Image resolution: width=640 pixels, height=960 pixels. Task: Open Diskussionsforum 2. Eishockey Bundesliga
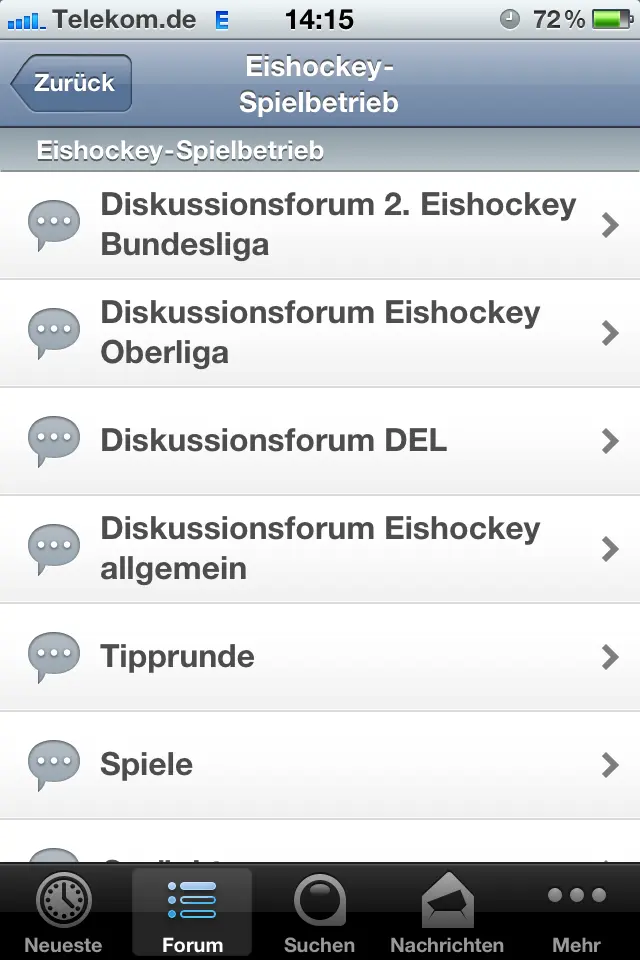pos(320,225)
